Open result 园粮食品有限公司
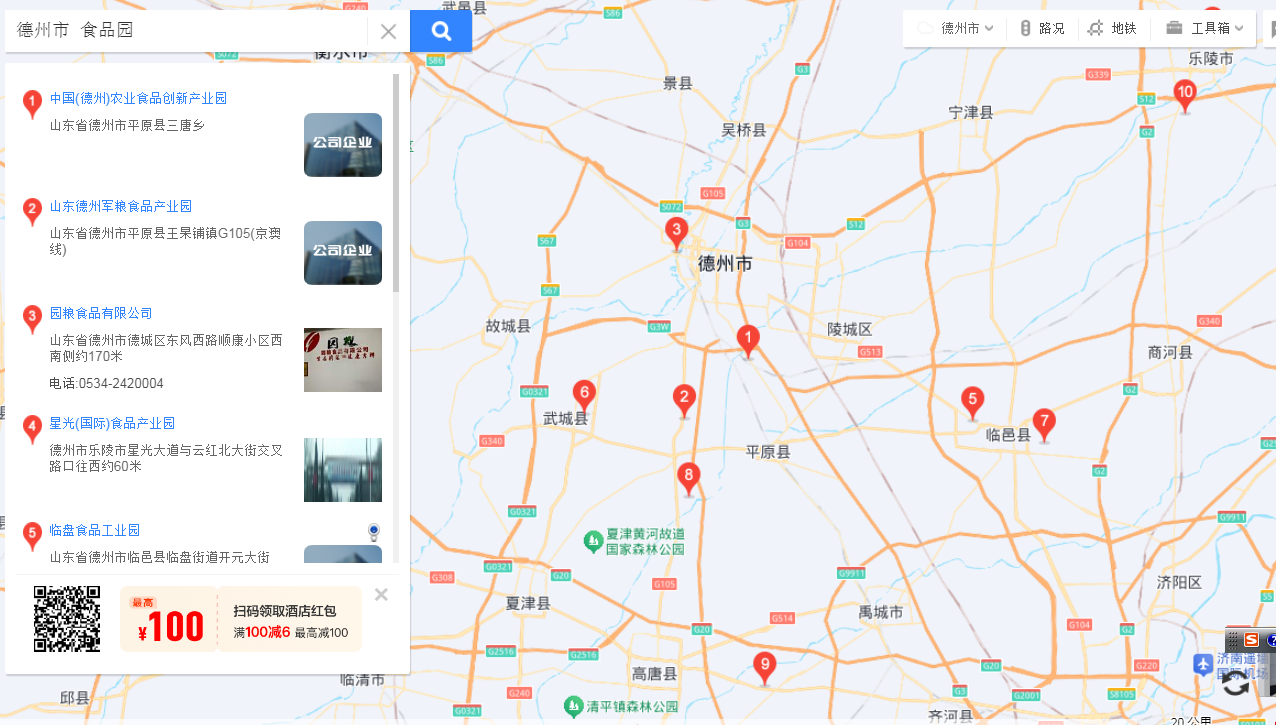The width and height of the screenshot is (1276, 725). tap(101, 313)
